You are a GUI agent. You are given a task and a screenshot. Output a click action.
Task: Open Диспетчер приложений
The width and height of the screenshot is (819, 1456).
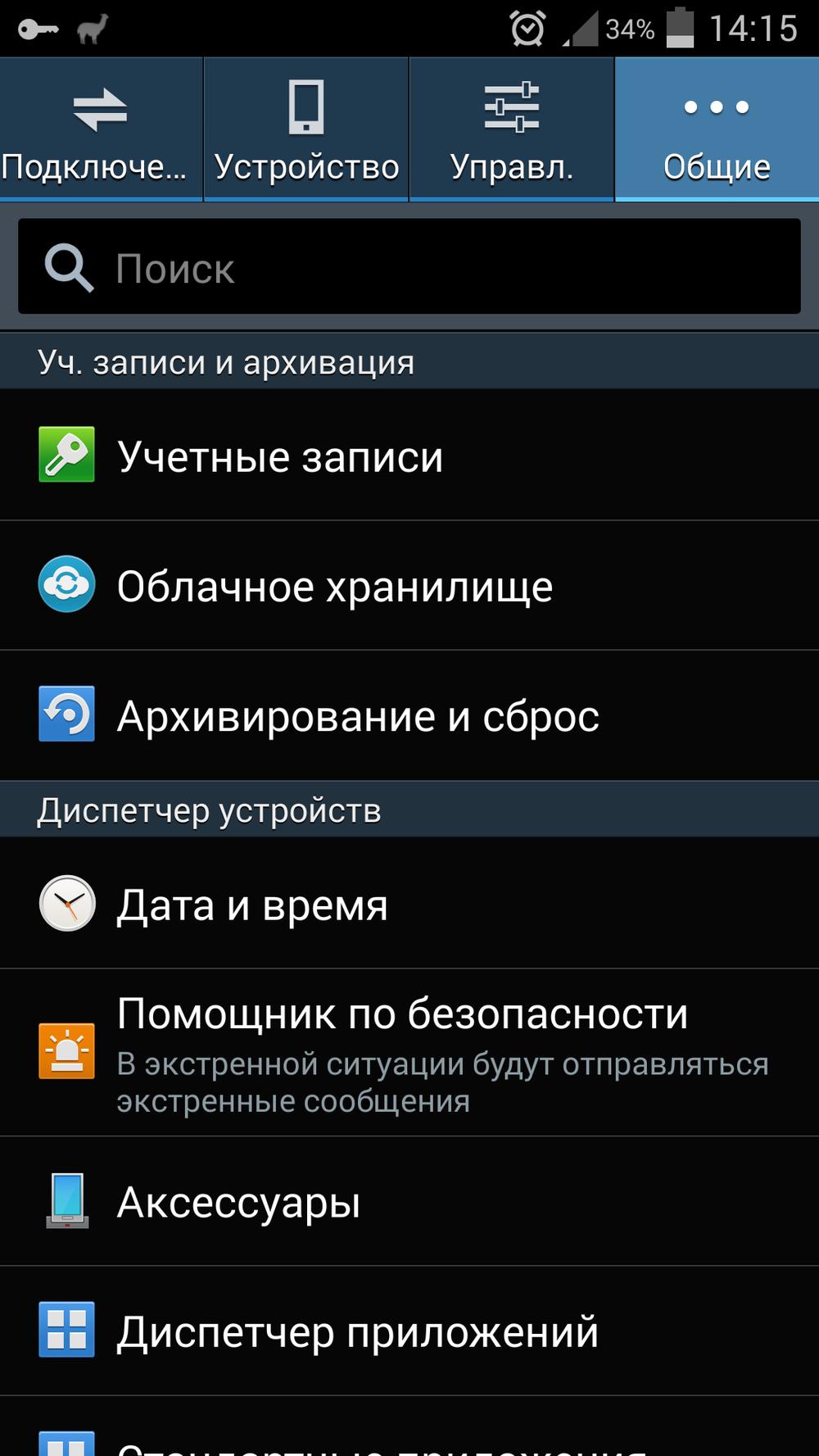[409, 1331]
